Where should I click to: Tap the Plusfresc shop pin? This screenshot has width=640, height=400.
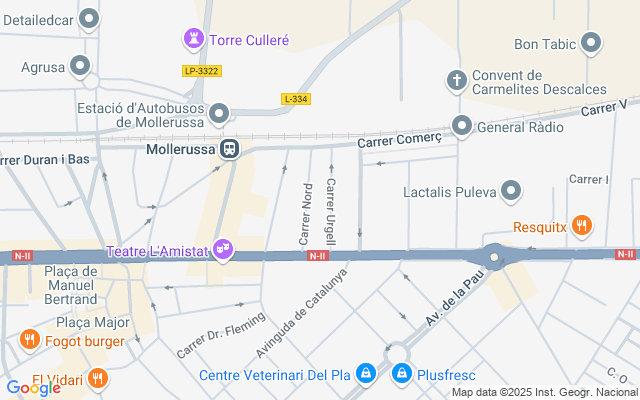[x=401, y=374]
